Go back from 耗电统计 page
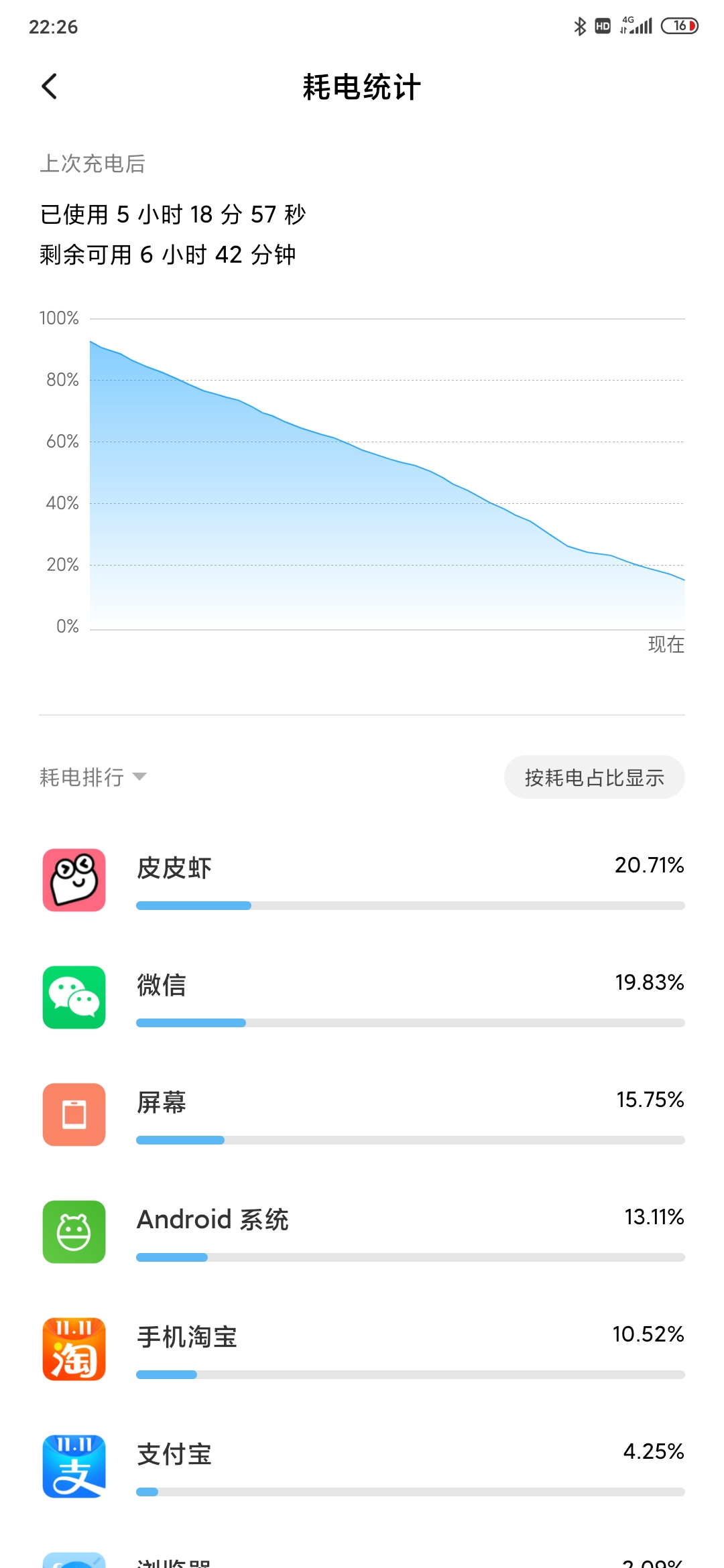 [50, 86]
